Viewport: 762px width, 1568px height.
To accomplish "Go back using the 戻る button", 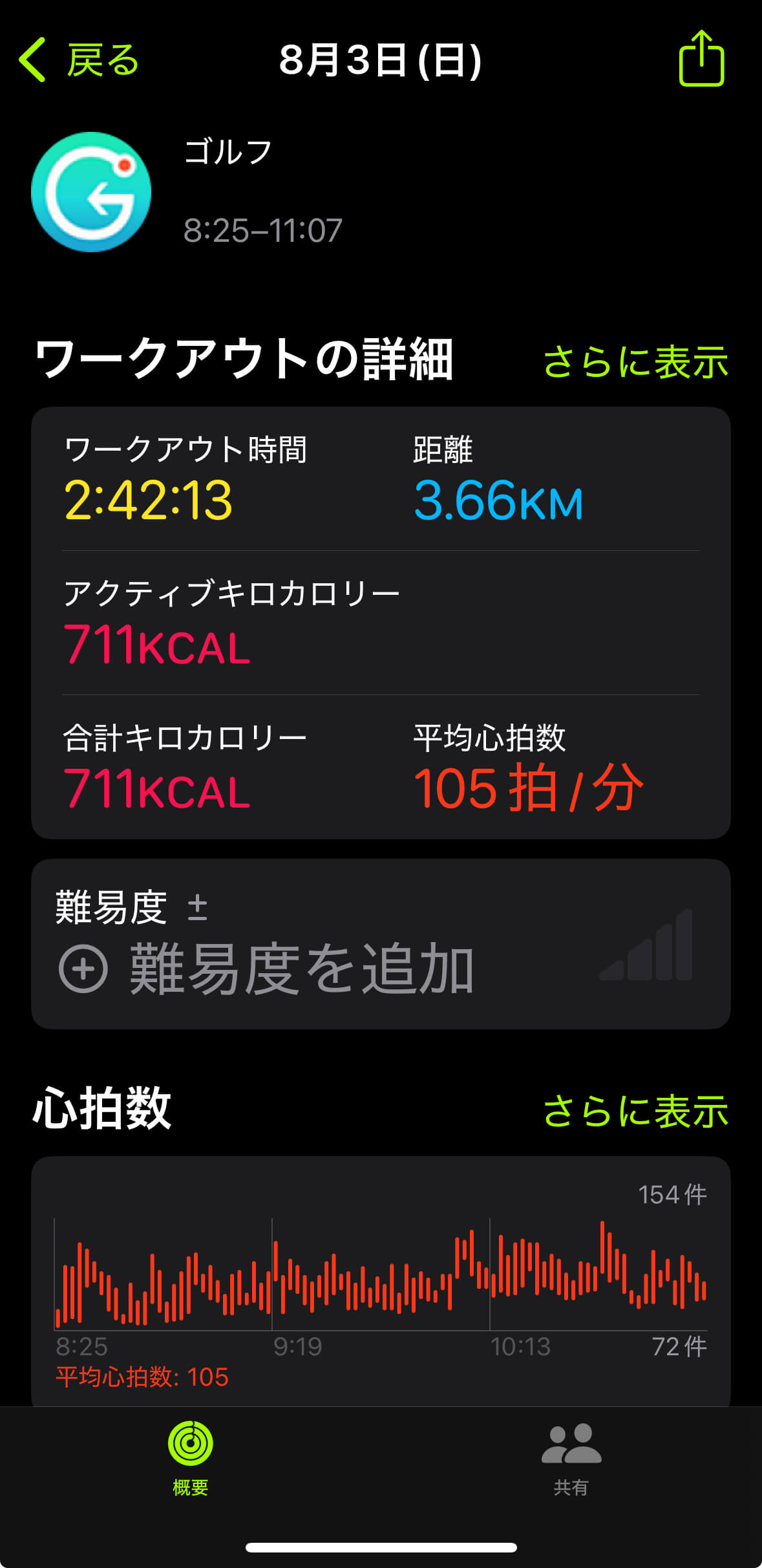I will click(x=79, y=60).
